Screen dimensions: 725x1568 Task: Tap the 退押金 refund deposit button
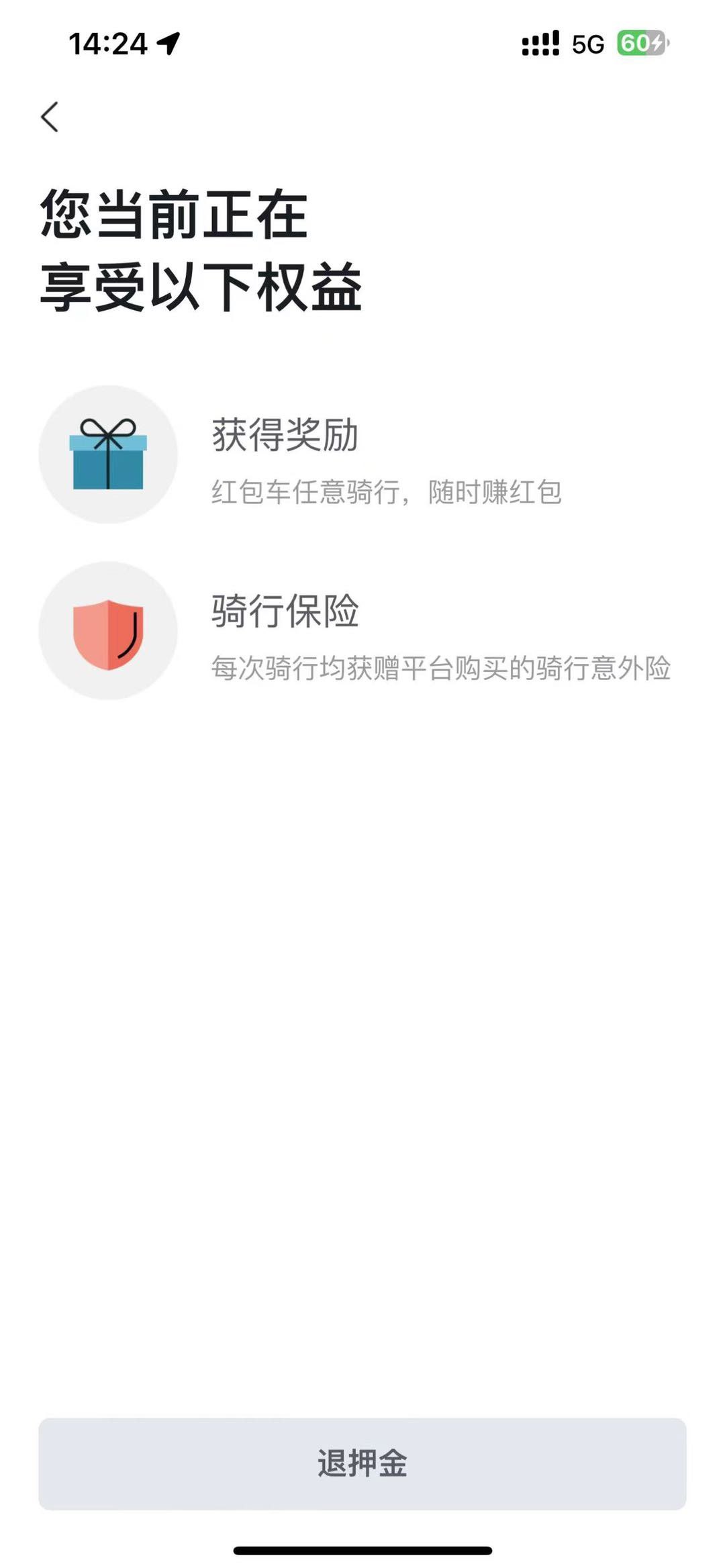362,1464
